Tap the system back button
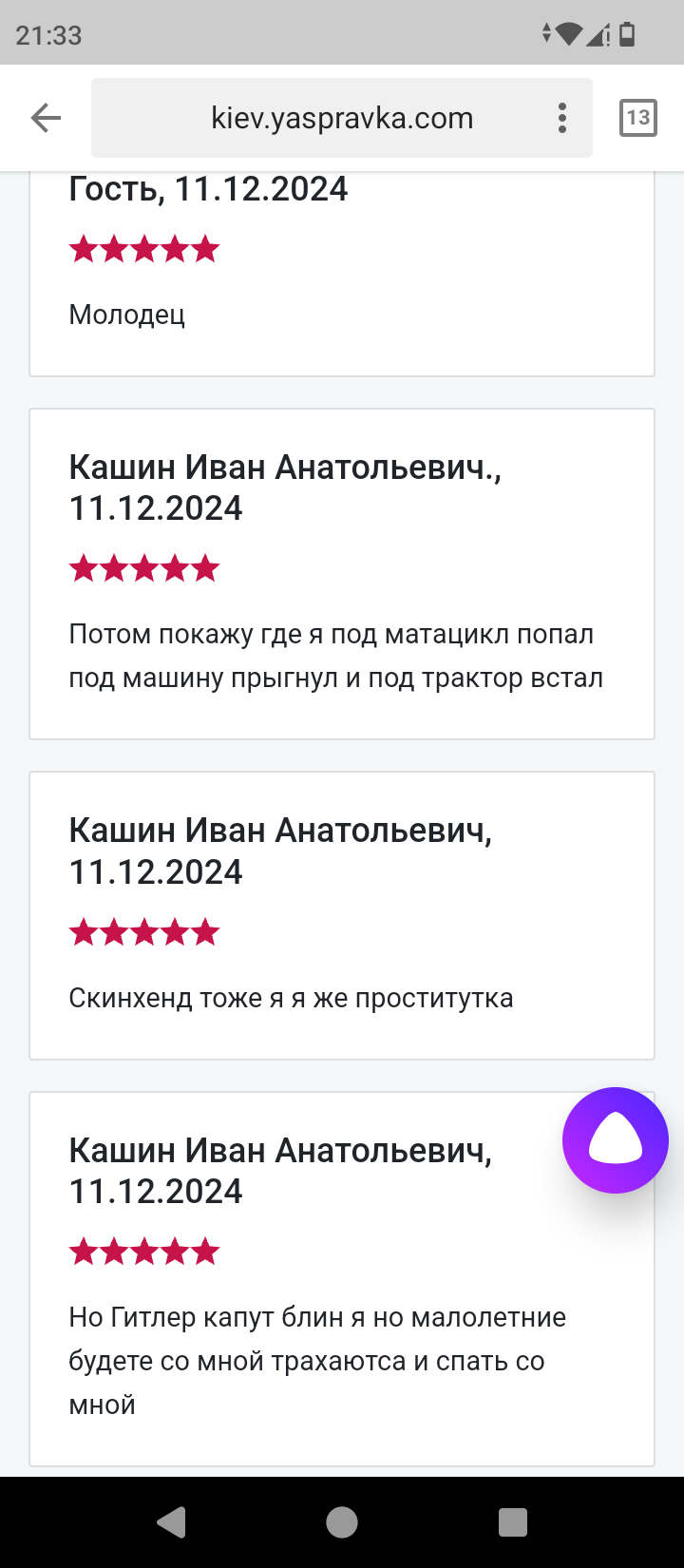The width and height of the screenshot is (684, 1568). (x=171, y=1522)
